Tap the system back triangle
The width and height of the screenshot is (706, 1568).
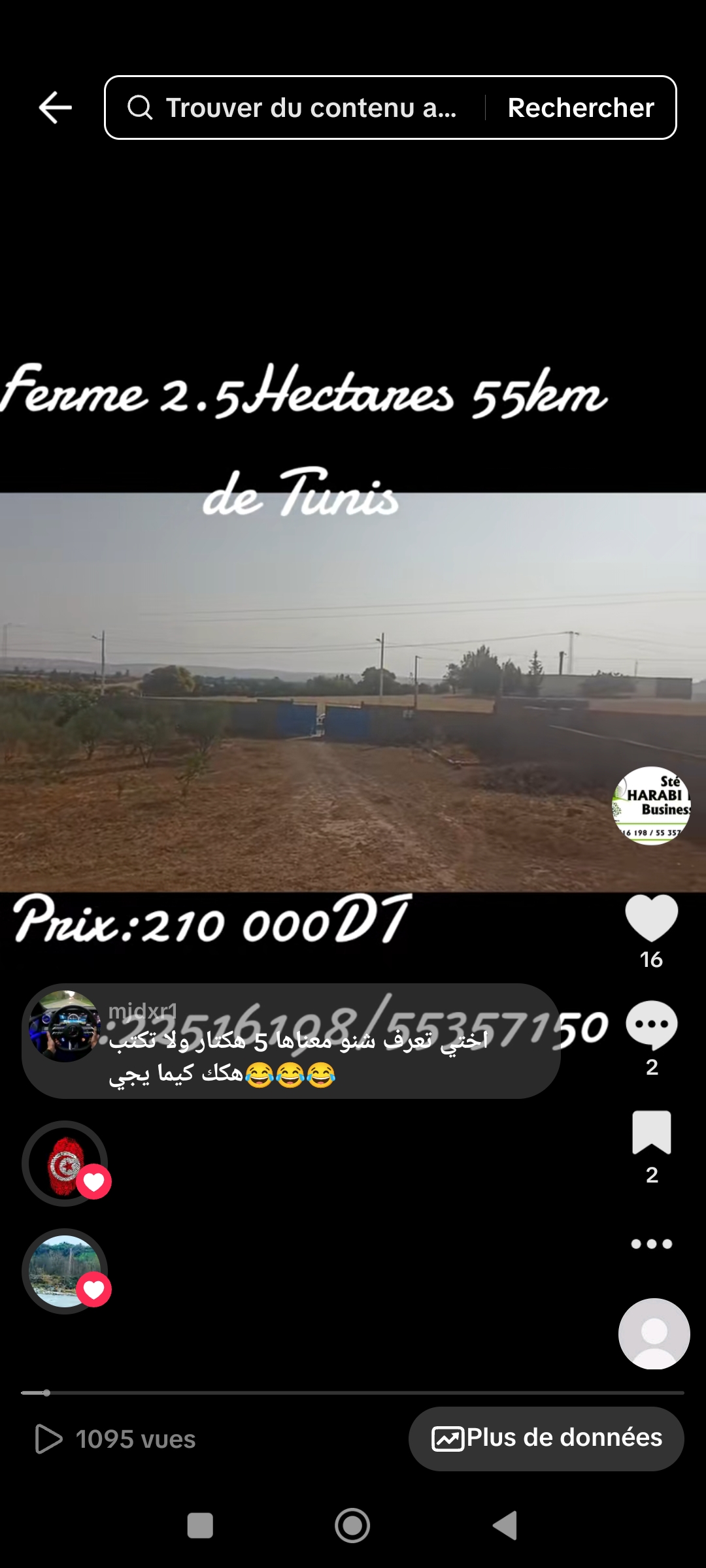tap(505, 1526)
